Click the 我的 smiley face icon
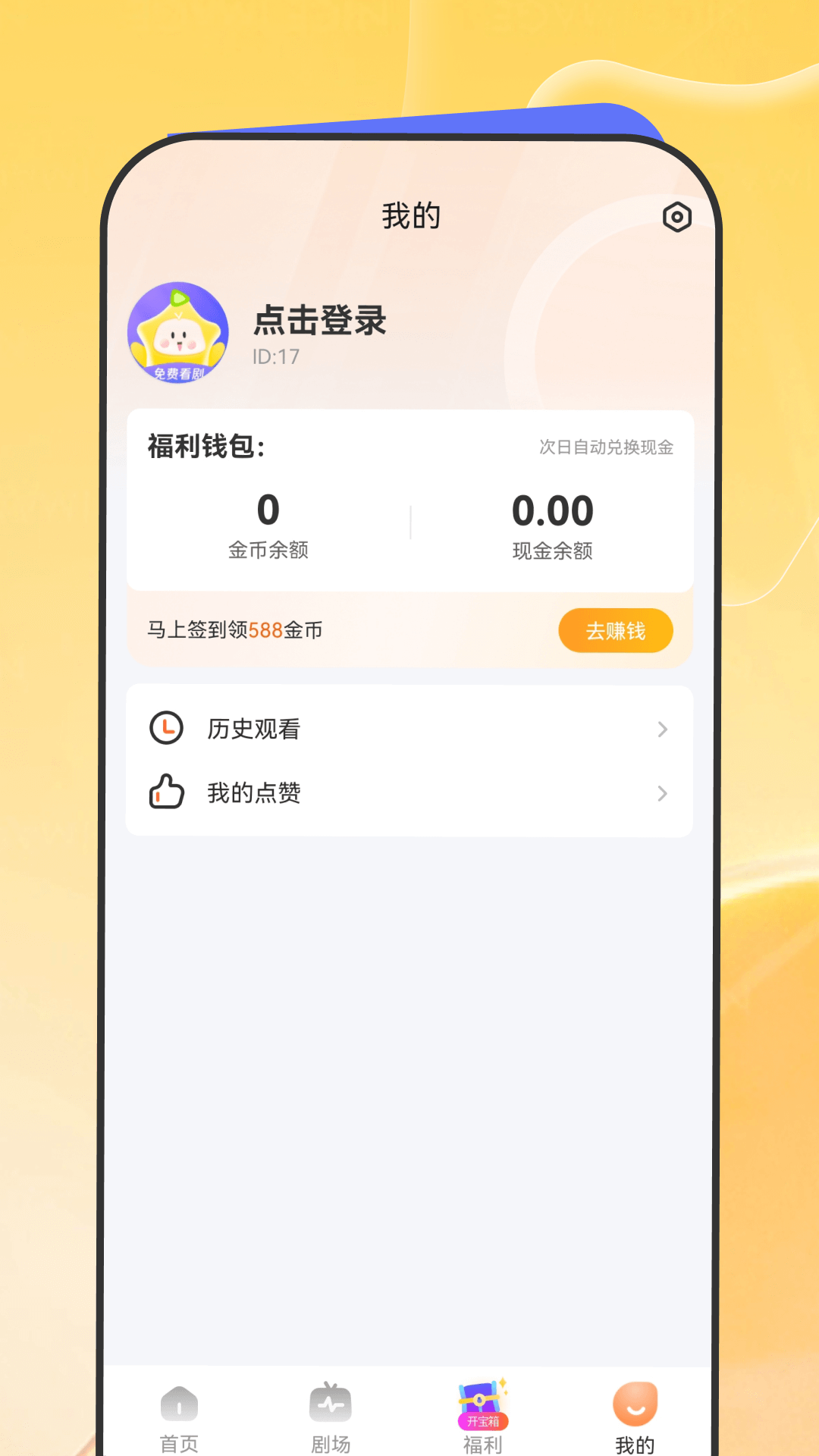The height and width of the screenshot is (1456, 819). pyautogui.click(x=634, y=1399)
